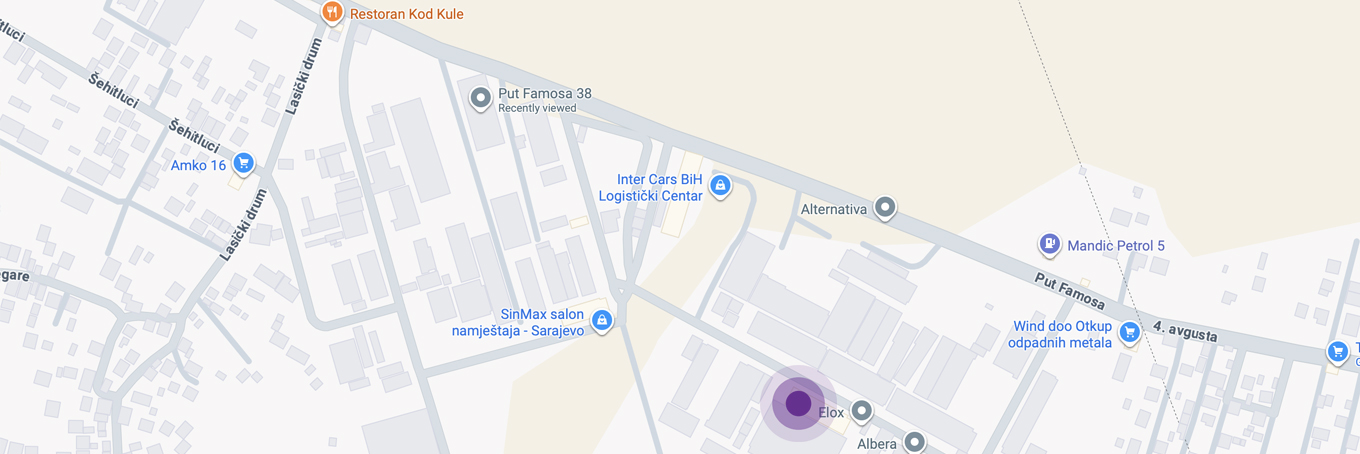This screenshot has width=1360, height=454.
Task: Open Wind doo Otkup odpadnih metala marker
Action: pos(1130,332)
